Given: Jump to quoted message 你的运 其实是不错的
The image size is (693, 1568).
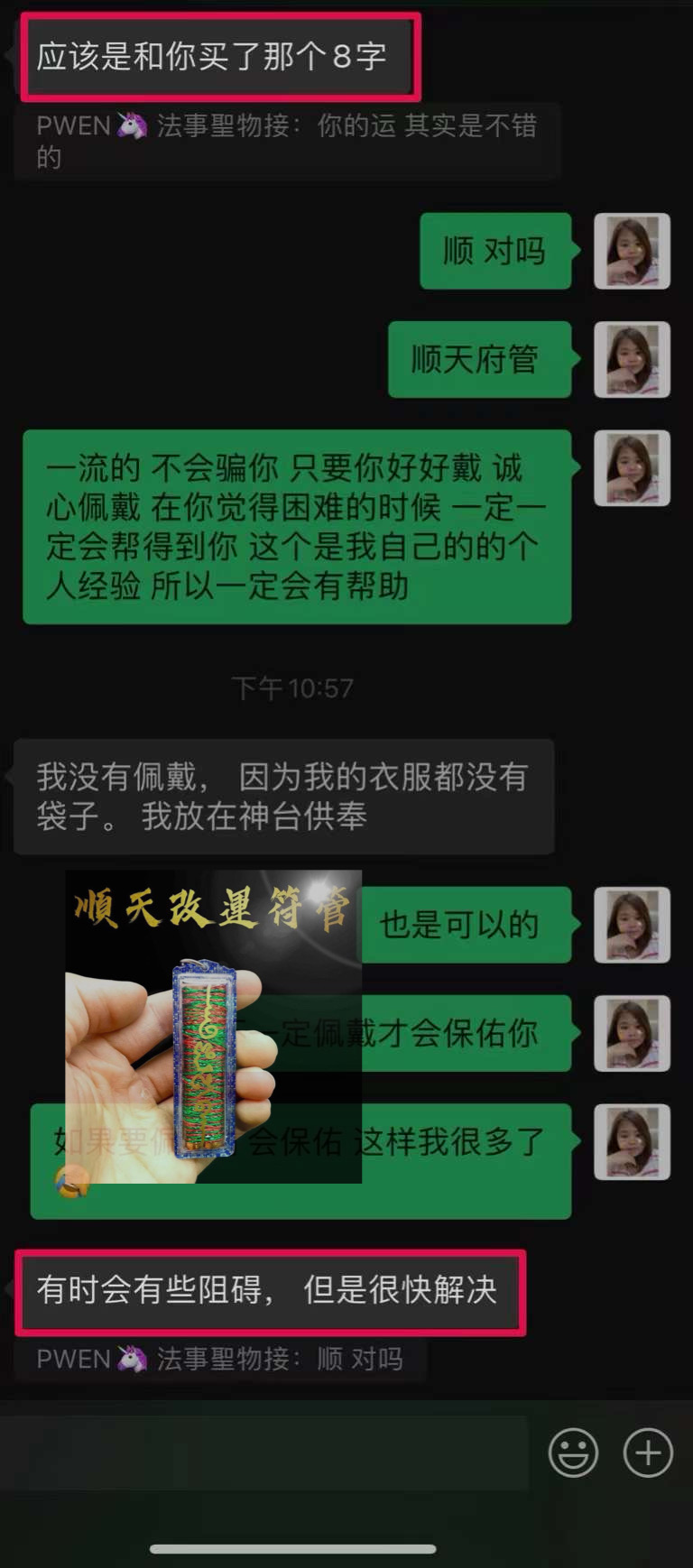Looking at the screenshot, I should pyautogui.click(x=287, y=142).
